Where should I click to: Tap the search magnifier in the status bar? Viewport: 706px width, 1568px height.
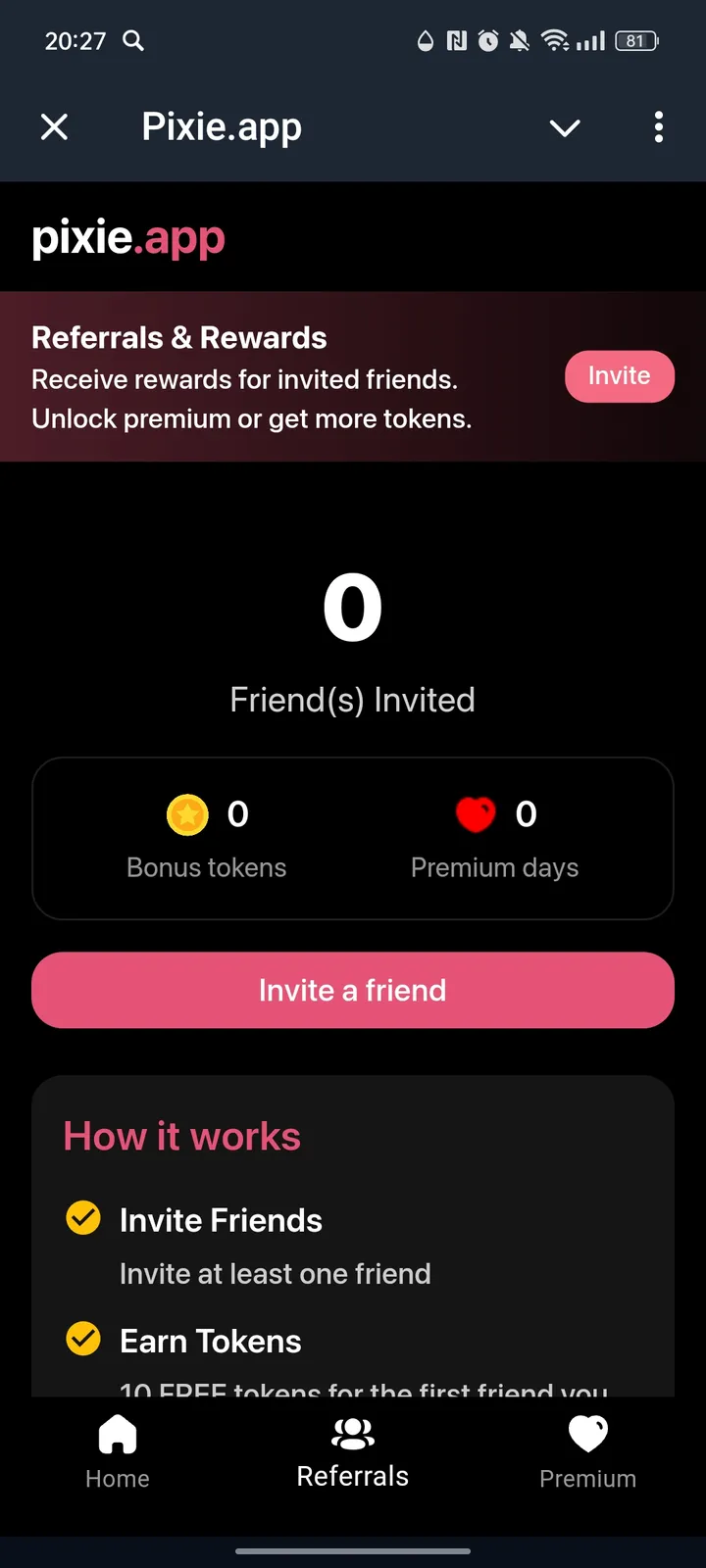tap(133, 41)
